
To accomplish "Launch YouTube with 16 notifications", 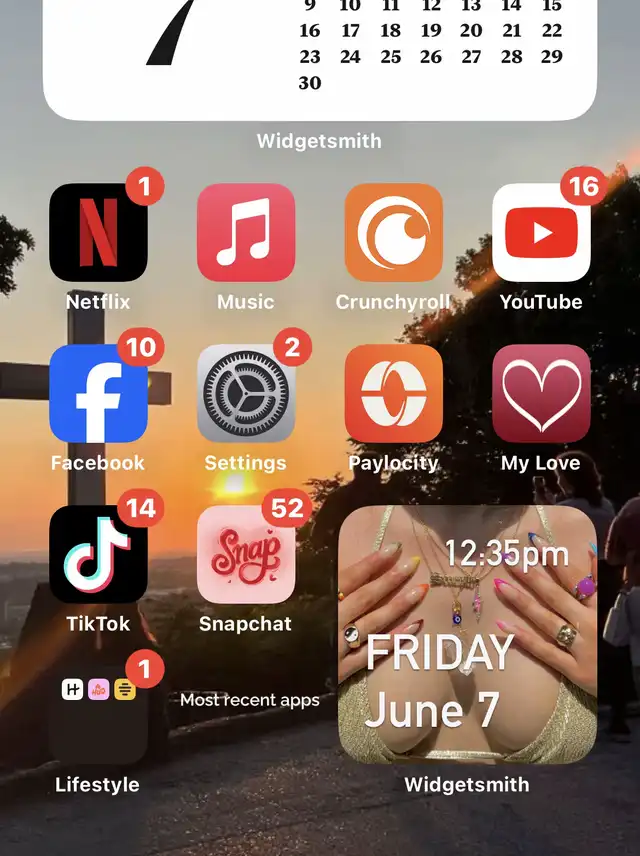I will pyautogui.click(x=541, y=233).
